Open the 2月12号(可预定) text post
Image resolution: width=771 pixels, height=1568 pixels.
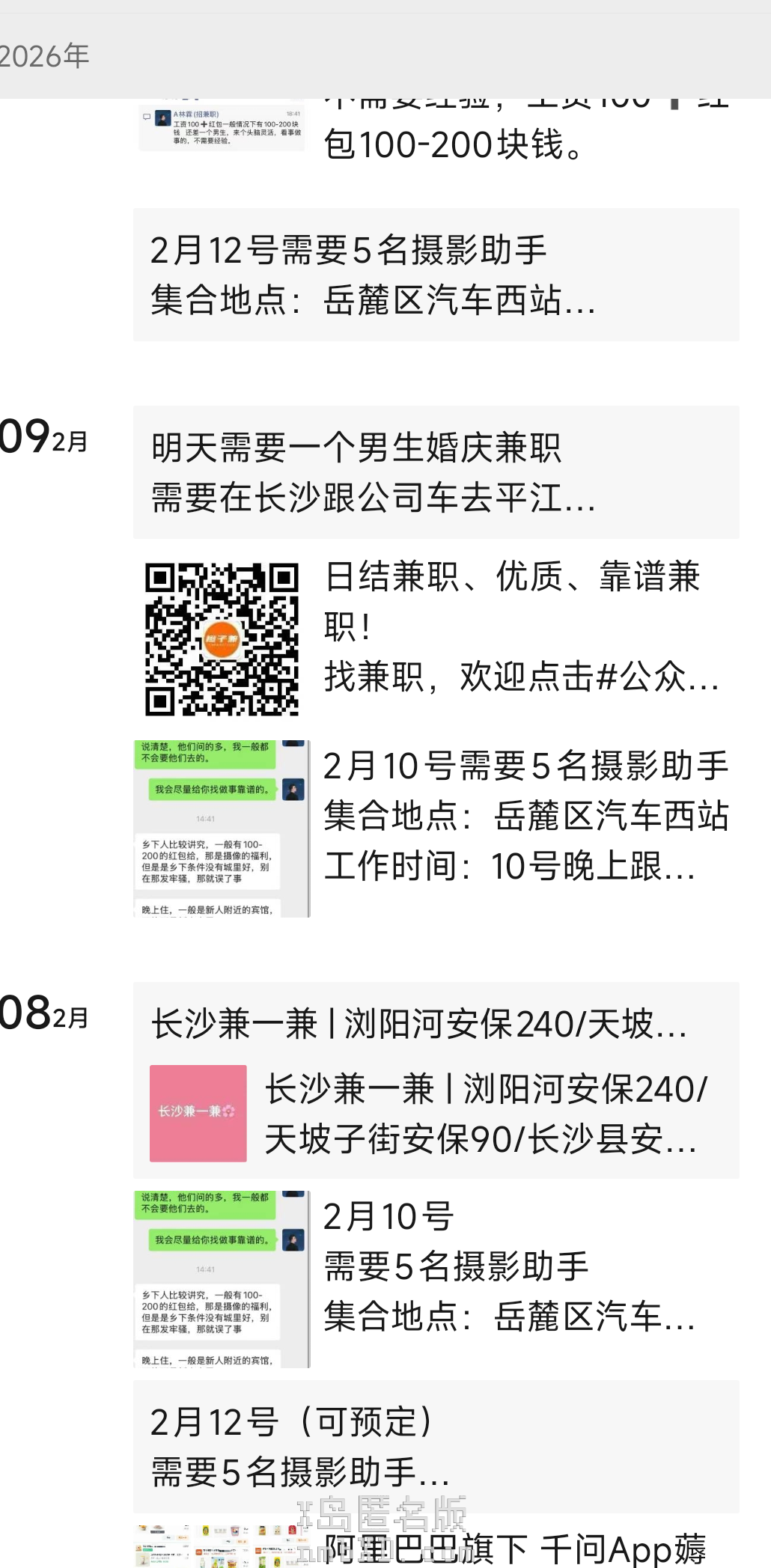point(436,1446)
